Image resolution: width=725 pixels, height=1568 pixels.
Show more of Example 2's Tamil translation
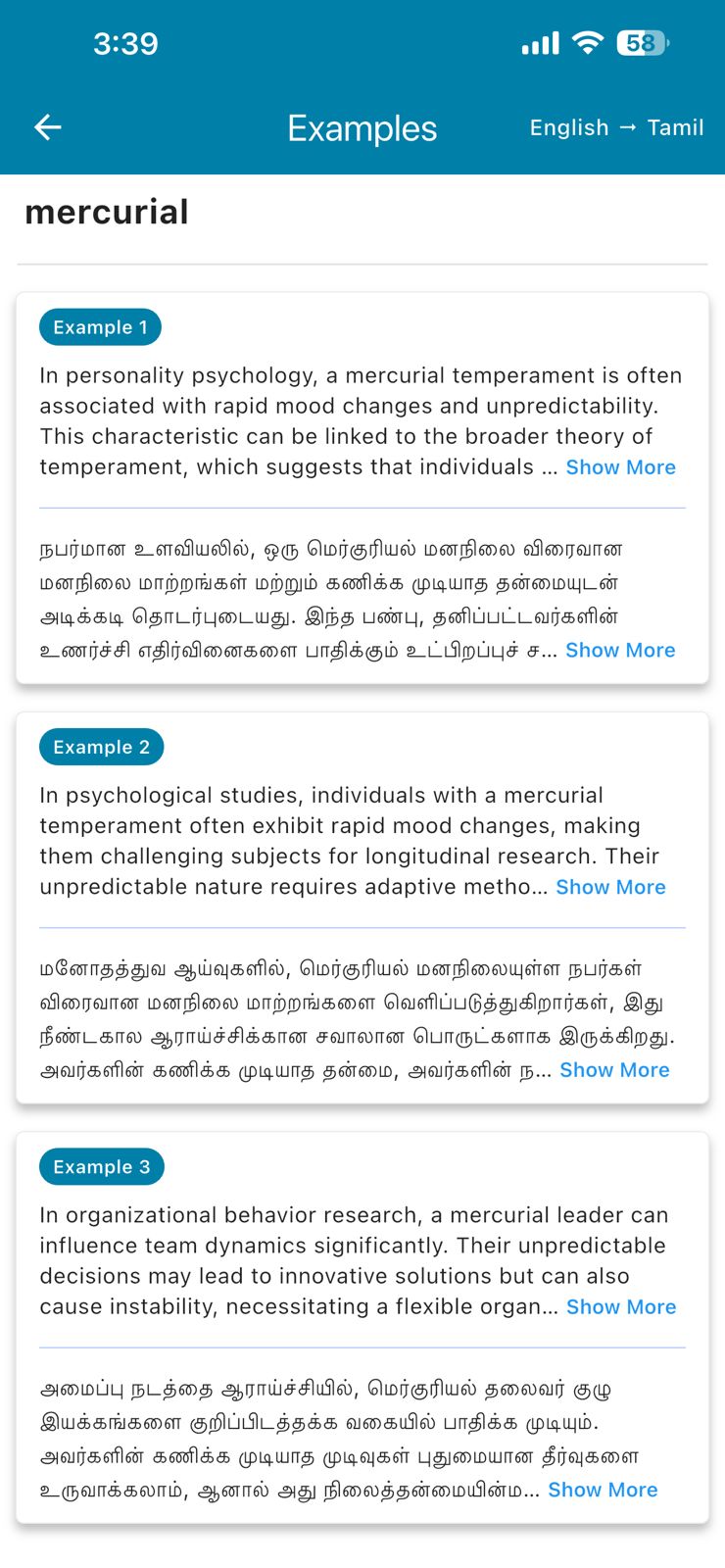[614, 1070]
